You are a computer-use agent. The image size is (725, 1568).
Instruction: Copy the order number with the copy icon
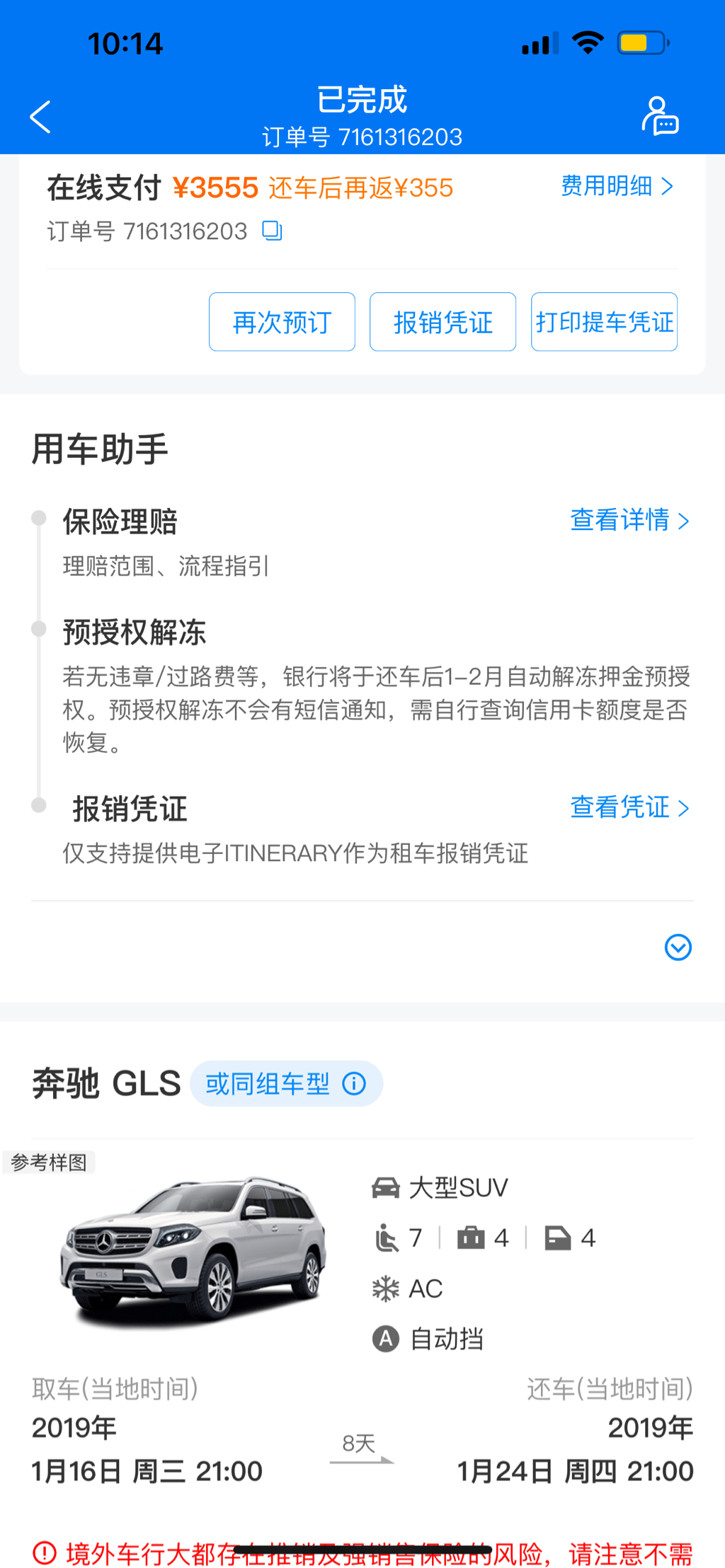click(x=273, y=231)
